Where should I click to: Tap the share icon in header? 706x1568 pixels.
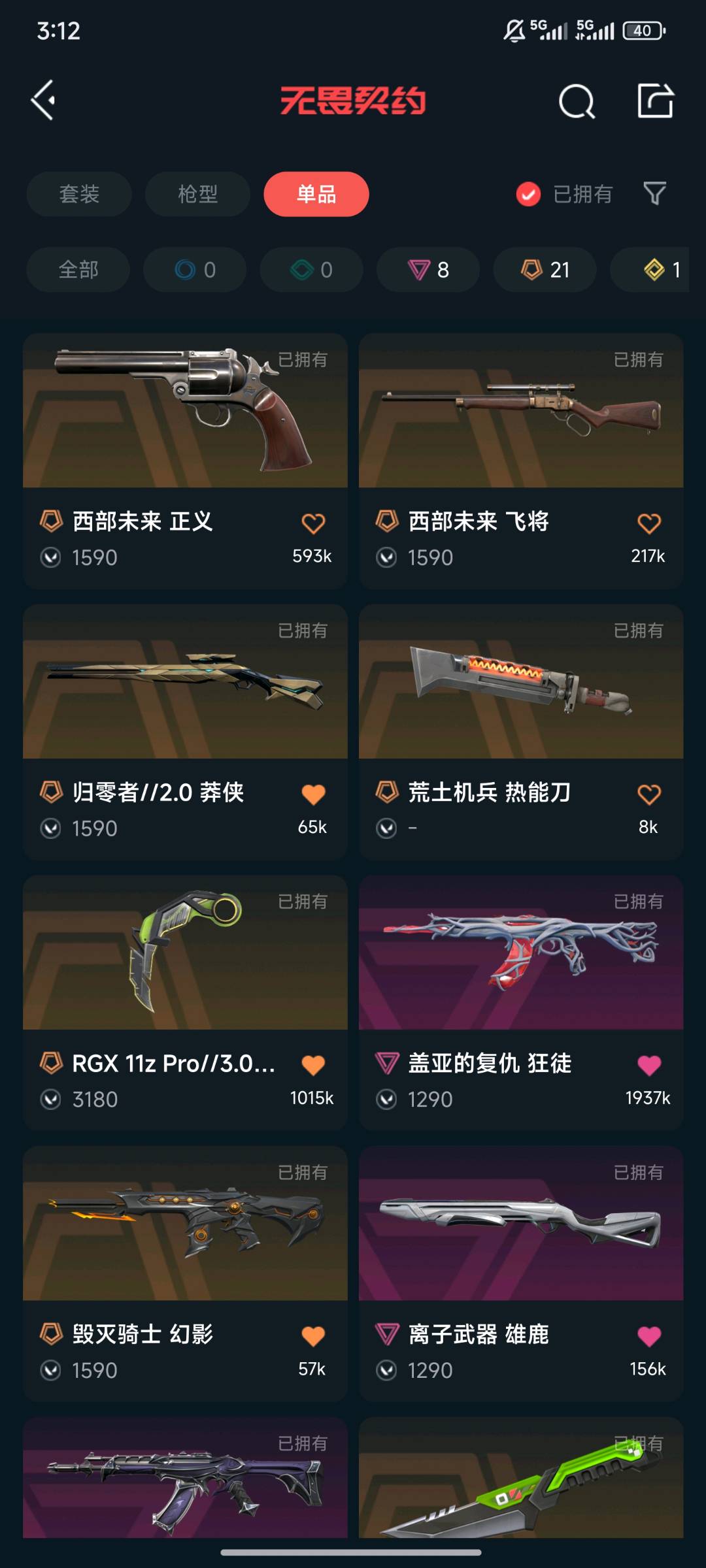[655, 101]
